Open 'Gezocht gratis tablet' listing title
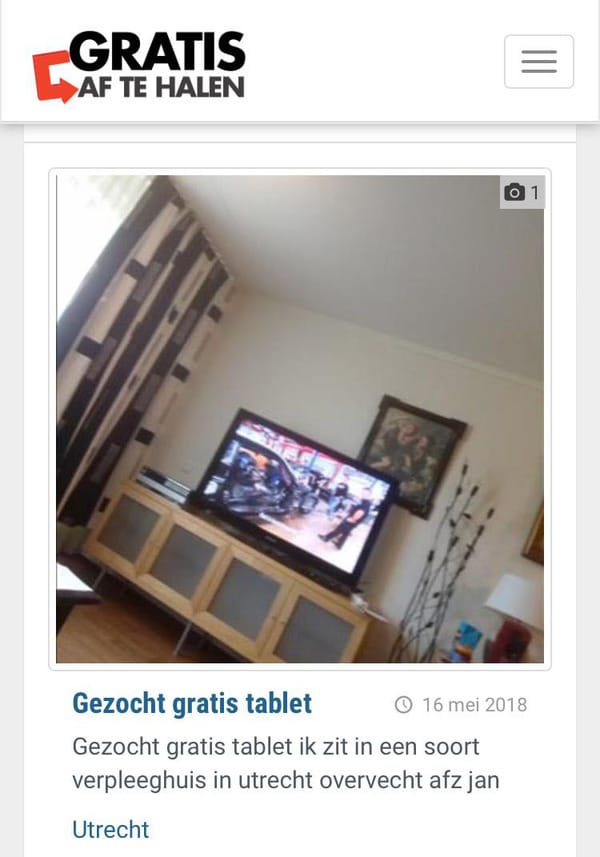The height and width of the screenshot is (857, 600). (x=192, y=703)
